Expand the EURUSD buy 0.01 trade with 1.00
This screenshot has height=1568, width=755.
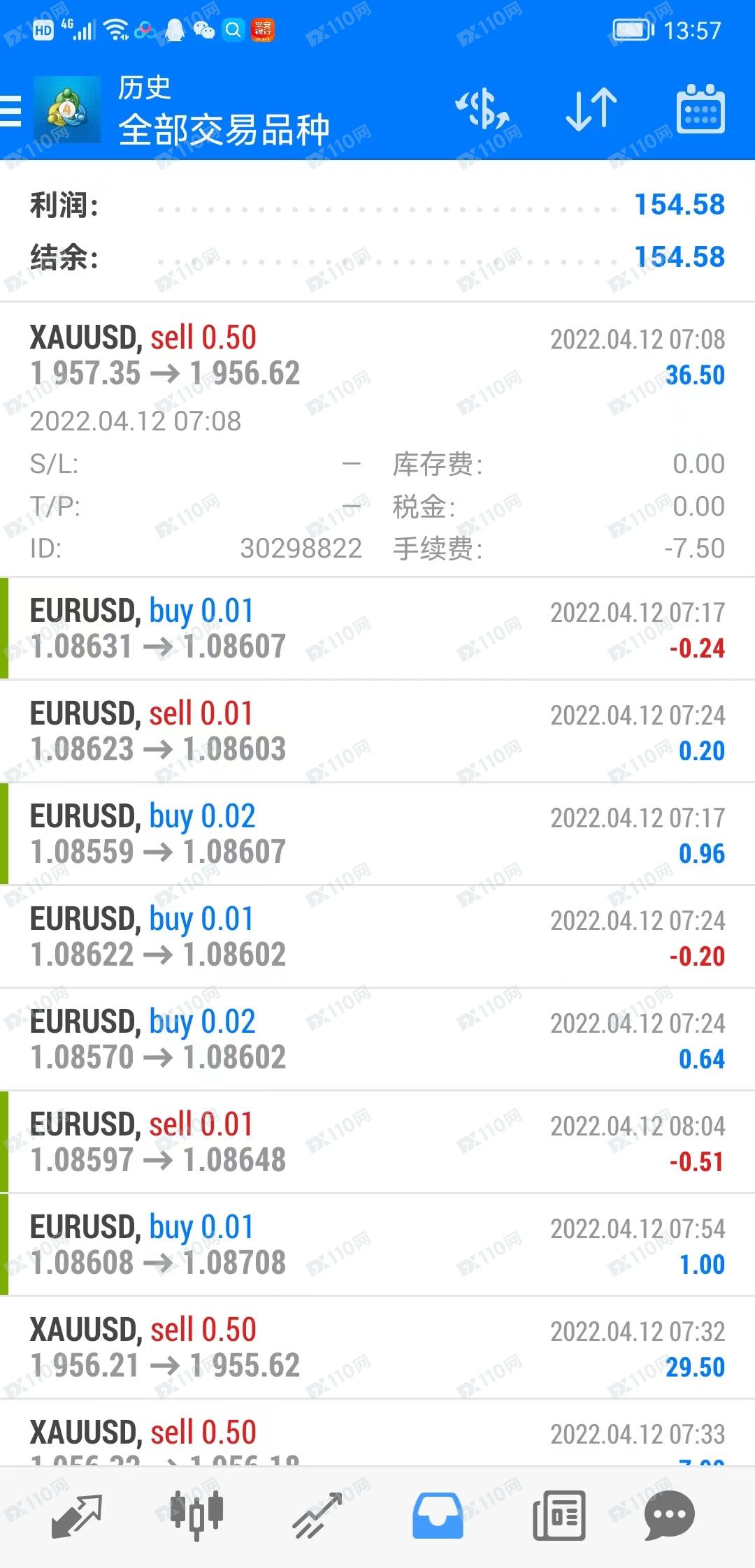click(377, 1244)
